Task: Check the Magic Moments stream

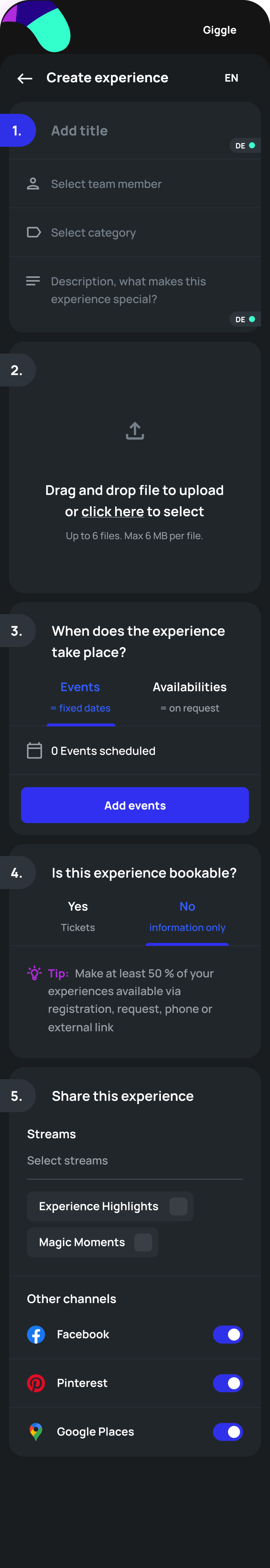Action: 143,1242
